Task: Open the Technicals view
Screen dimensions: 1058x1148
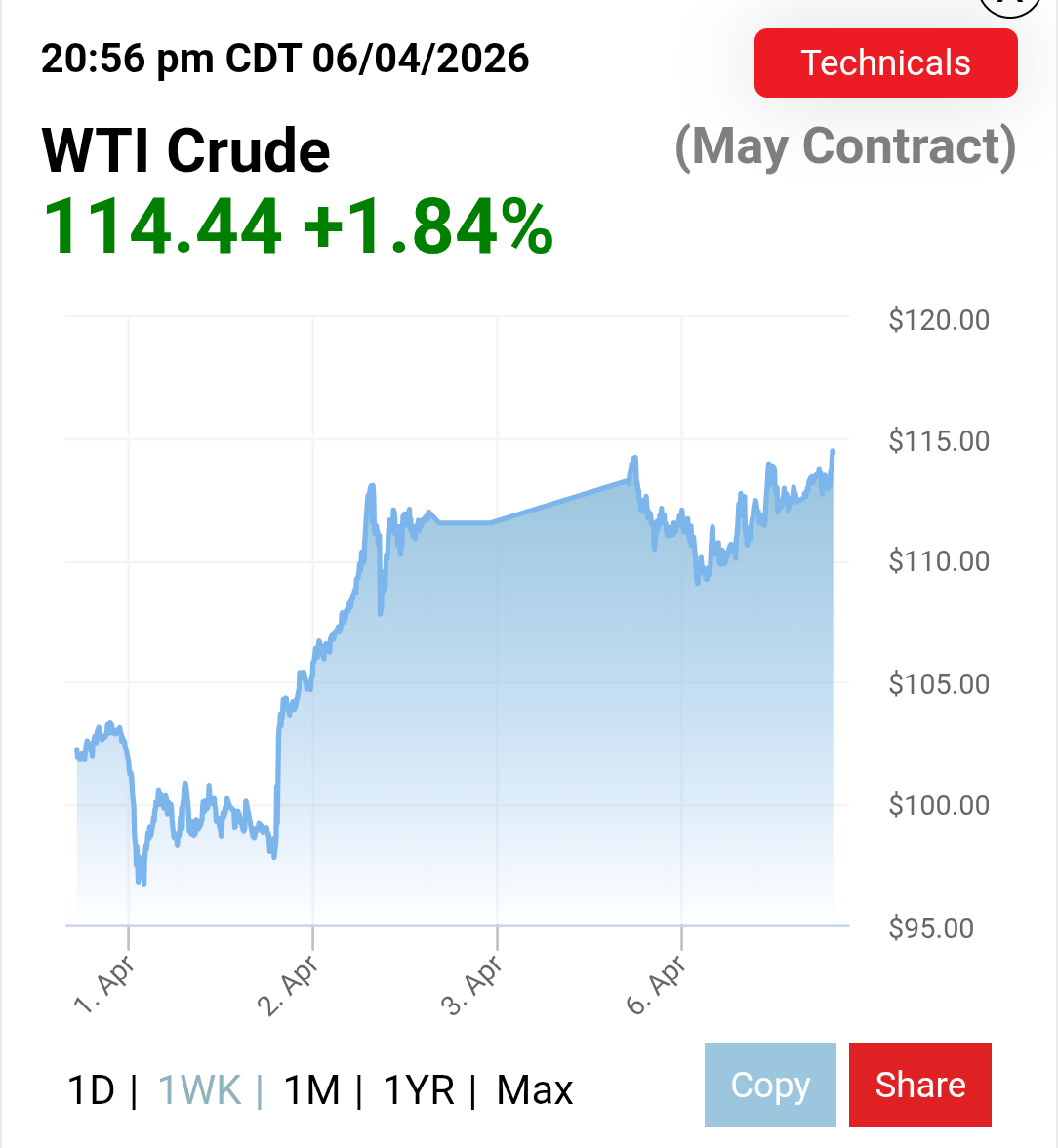Action: (x=885, y=63)
